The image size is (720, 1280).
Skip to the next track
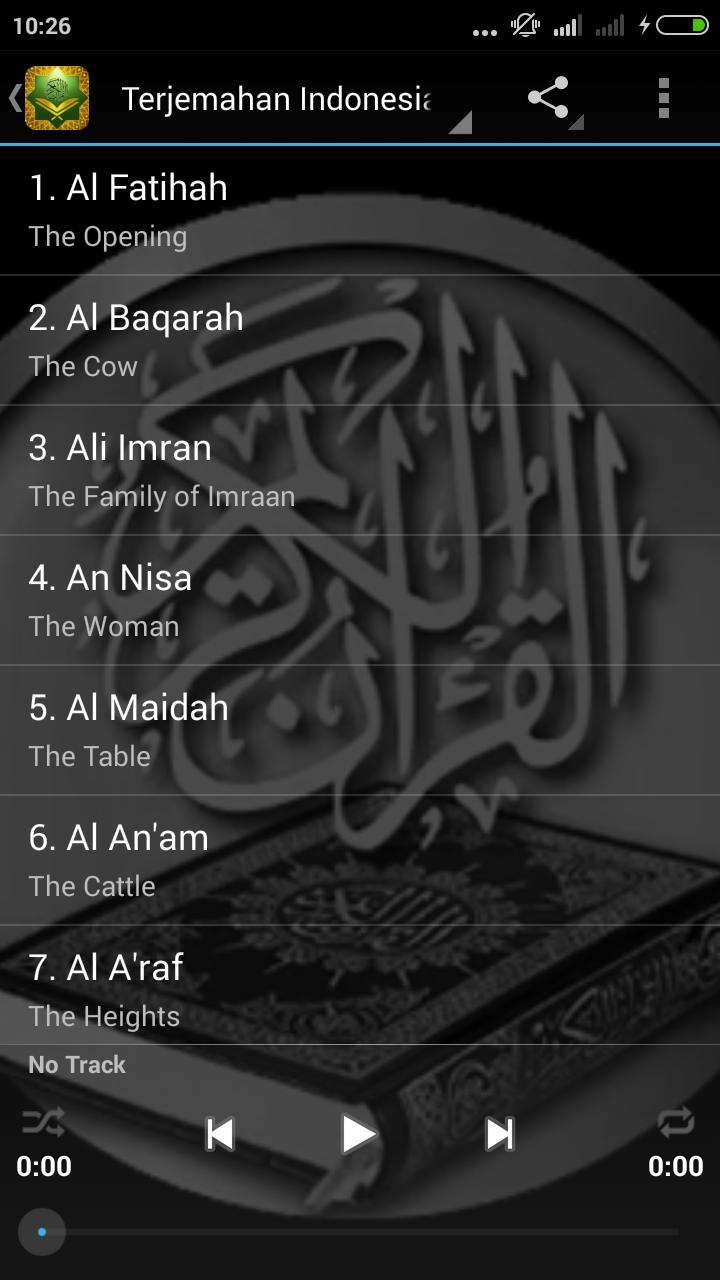click(x=497, y=1135)
